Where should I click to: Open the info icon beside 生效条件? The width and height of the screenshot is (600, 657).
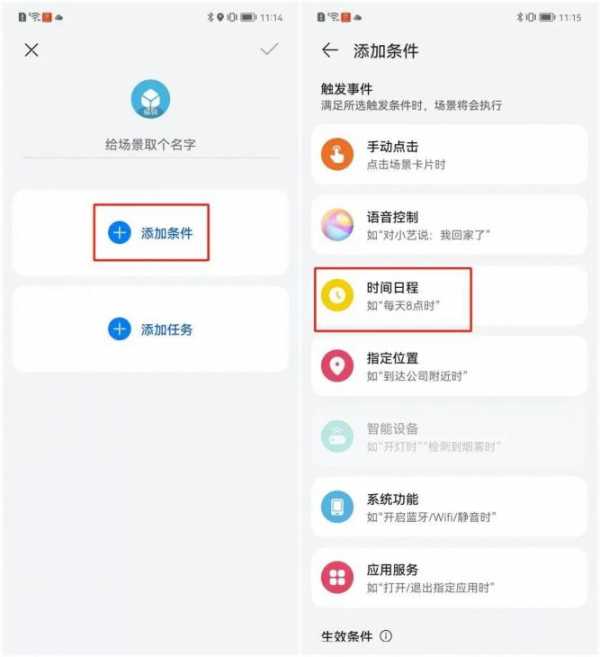click(x=386, y=636)
